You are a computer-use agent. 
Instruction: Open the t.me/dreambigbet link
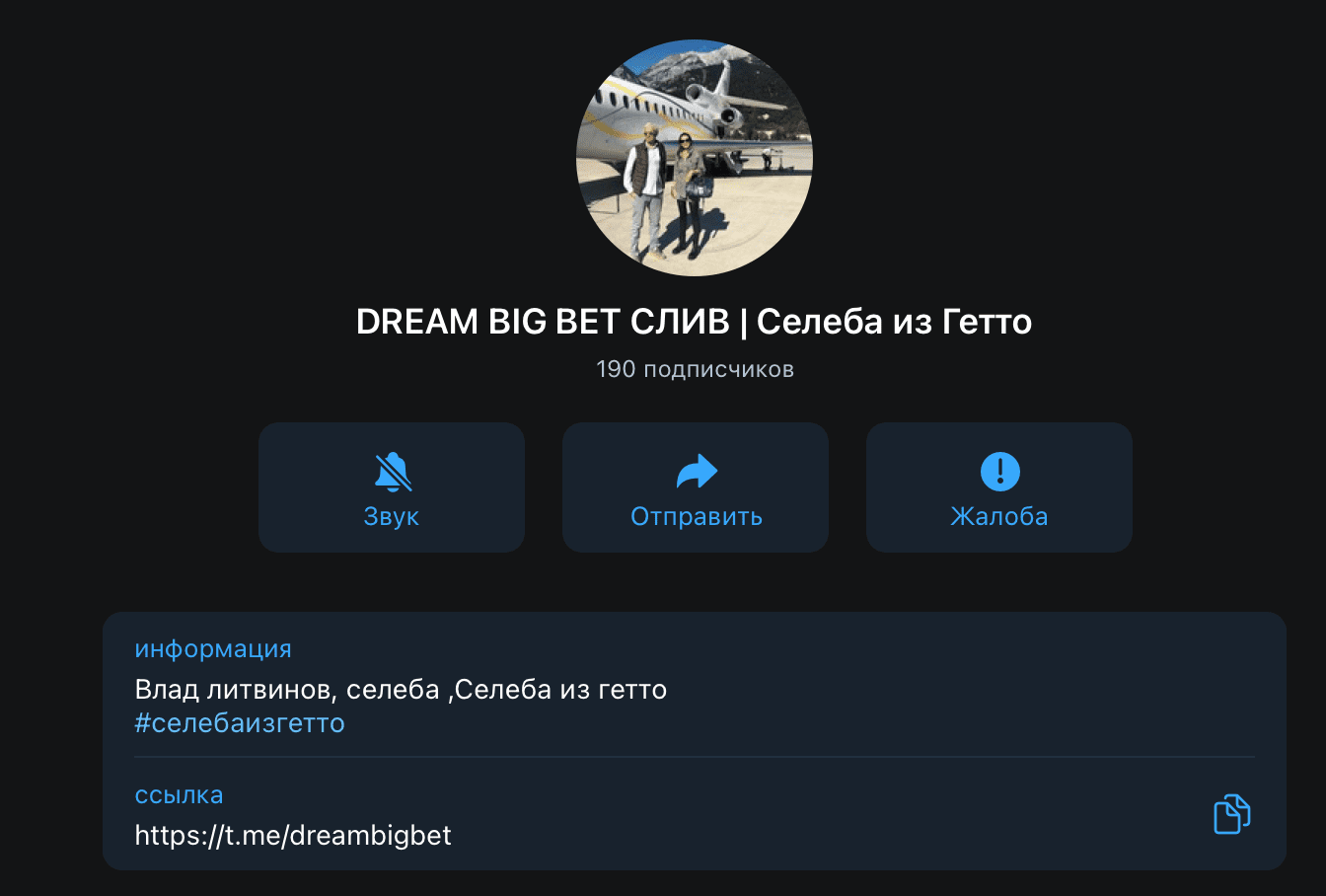(293, 835)
